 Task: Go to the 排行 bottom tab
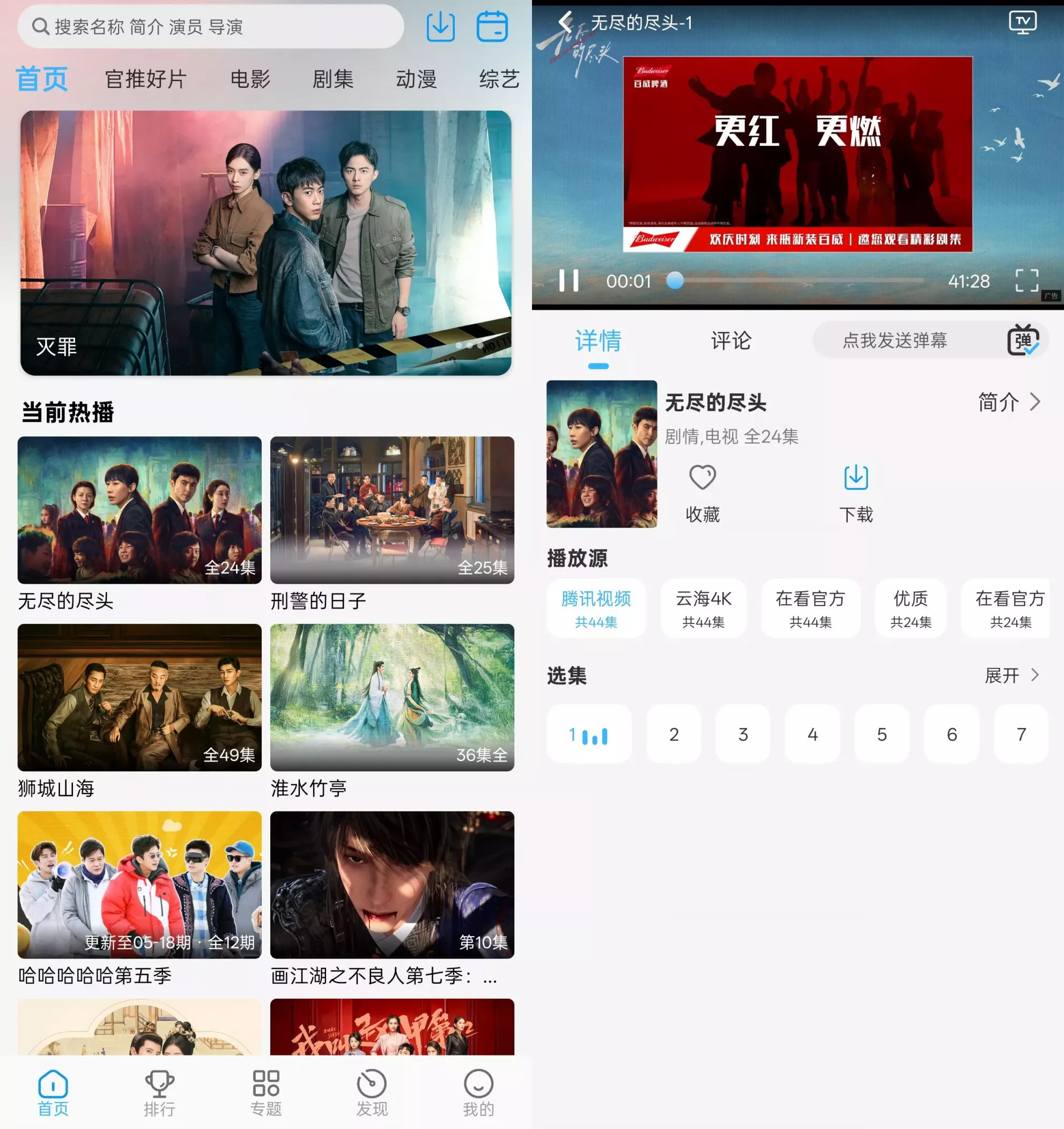tap(159, 1093)
